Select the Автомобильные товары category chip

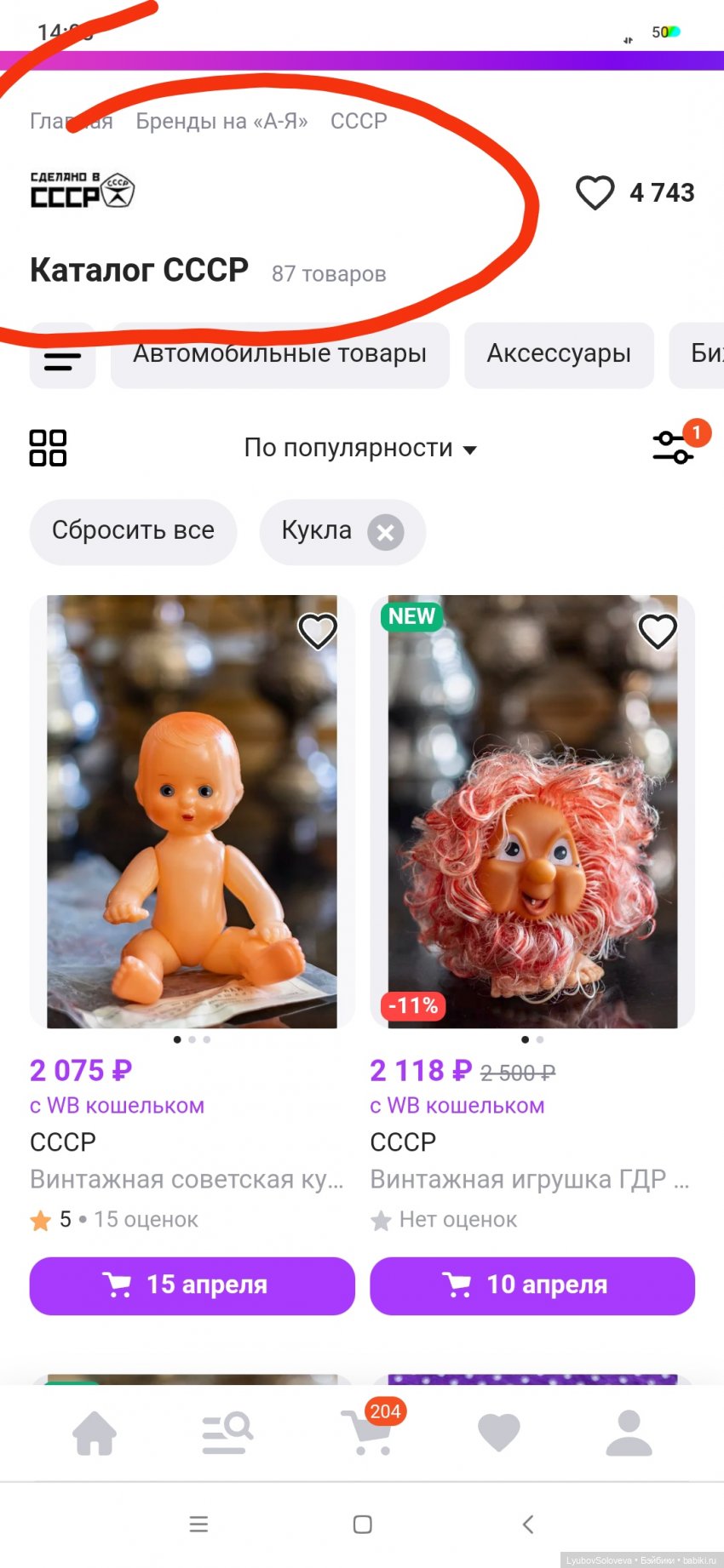pyautogui.click(x=279, y=355)
